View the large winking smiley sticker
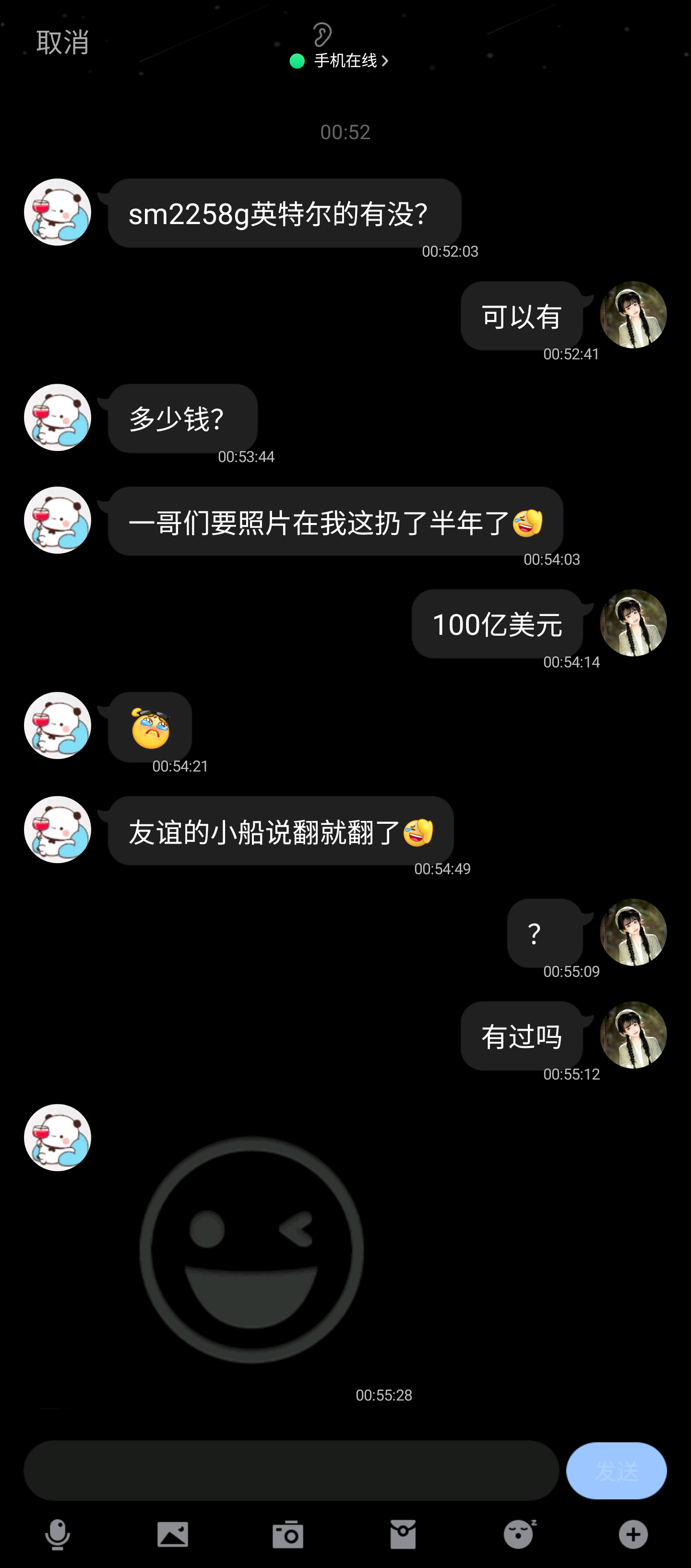Viewport: 691px width, 1568px height. [x=251, y=1249]
